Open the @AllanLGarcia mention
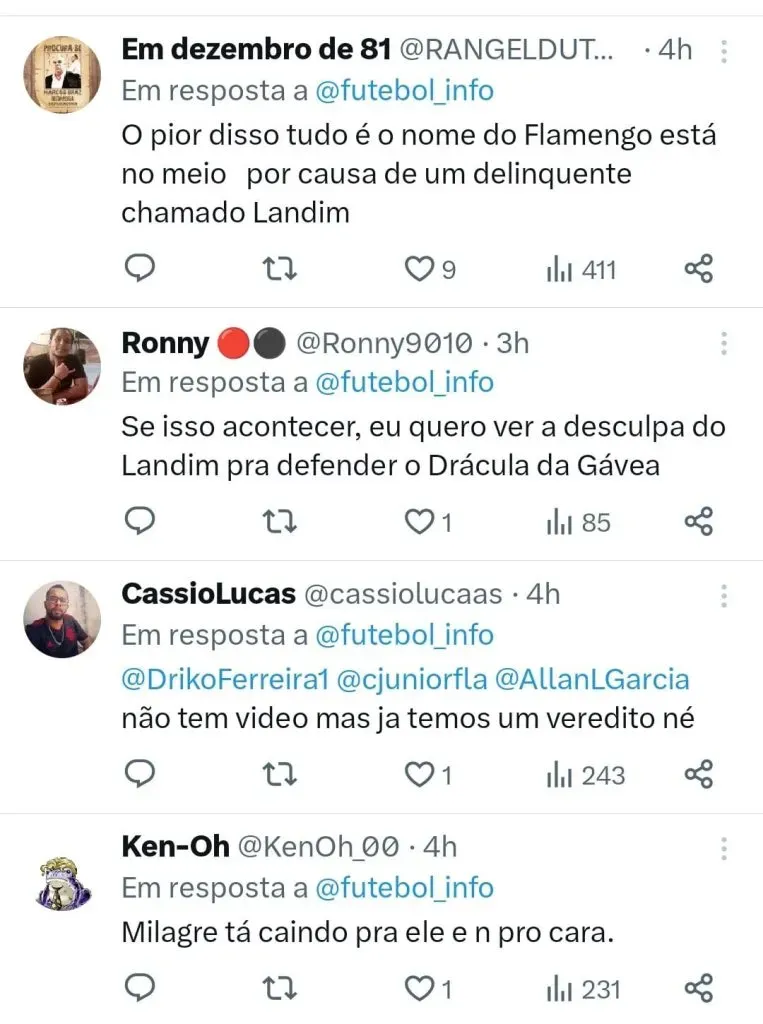 [x=591, y=678]
